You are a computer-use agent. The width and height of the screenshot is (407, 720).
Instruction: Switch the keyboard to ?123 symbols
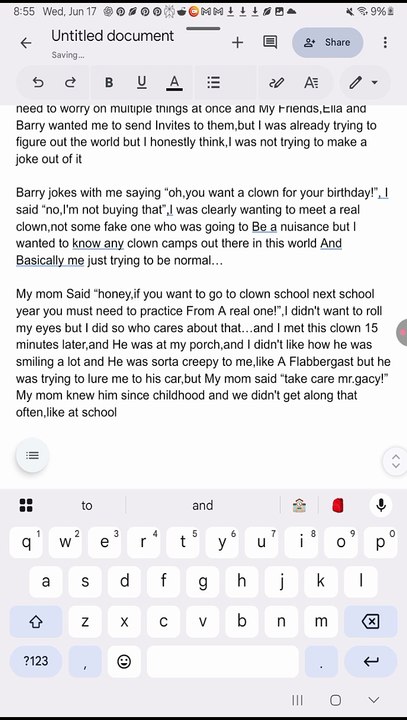click(x=36, y=661)
